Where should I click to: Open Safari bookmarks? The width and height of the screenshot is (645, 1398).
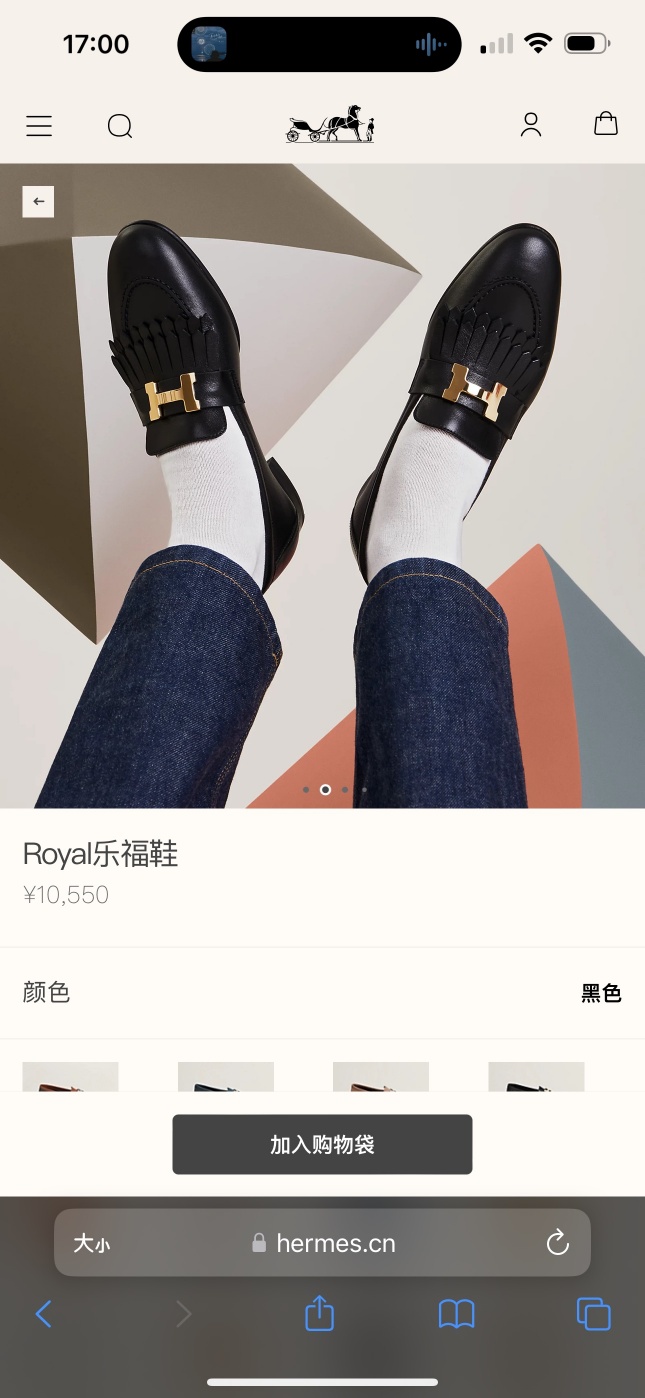[456, 1314]
